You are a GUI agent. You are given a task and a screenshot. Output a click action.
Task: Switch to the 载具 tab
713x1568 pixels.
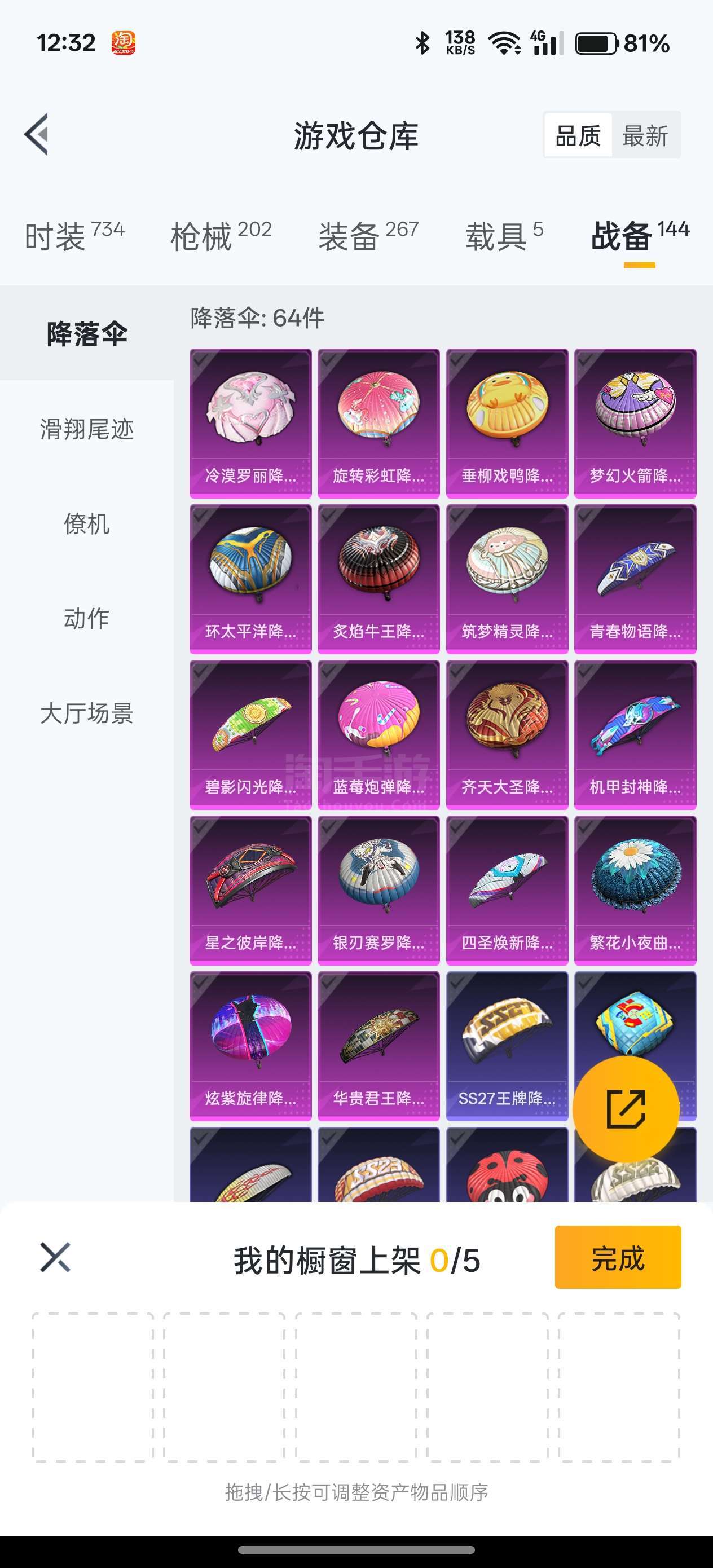click(x=504, y=236)
